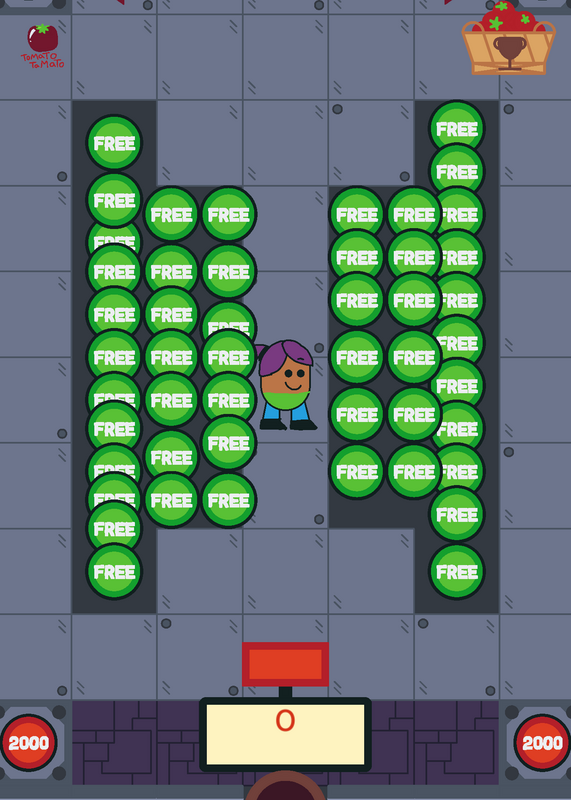Hit the red rectangular button above the counter
This screenshot has width=571, height=800.
pyautogui.click(x=285, y=664)
